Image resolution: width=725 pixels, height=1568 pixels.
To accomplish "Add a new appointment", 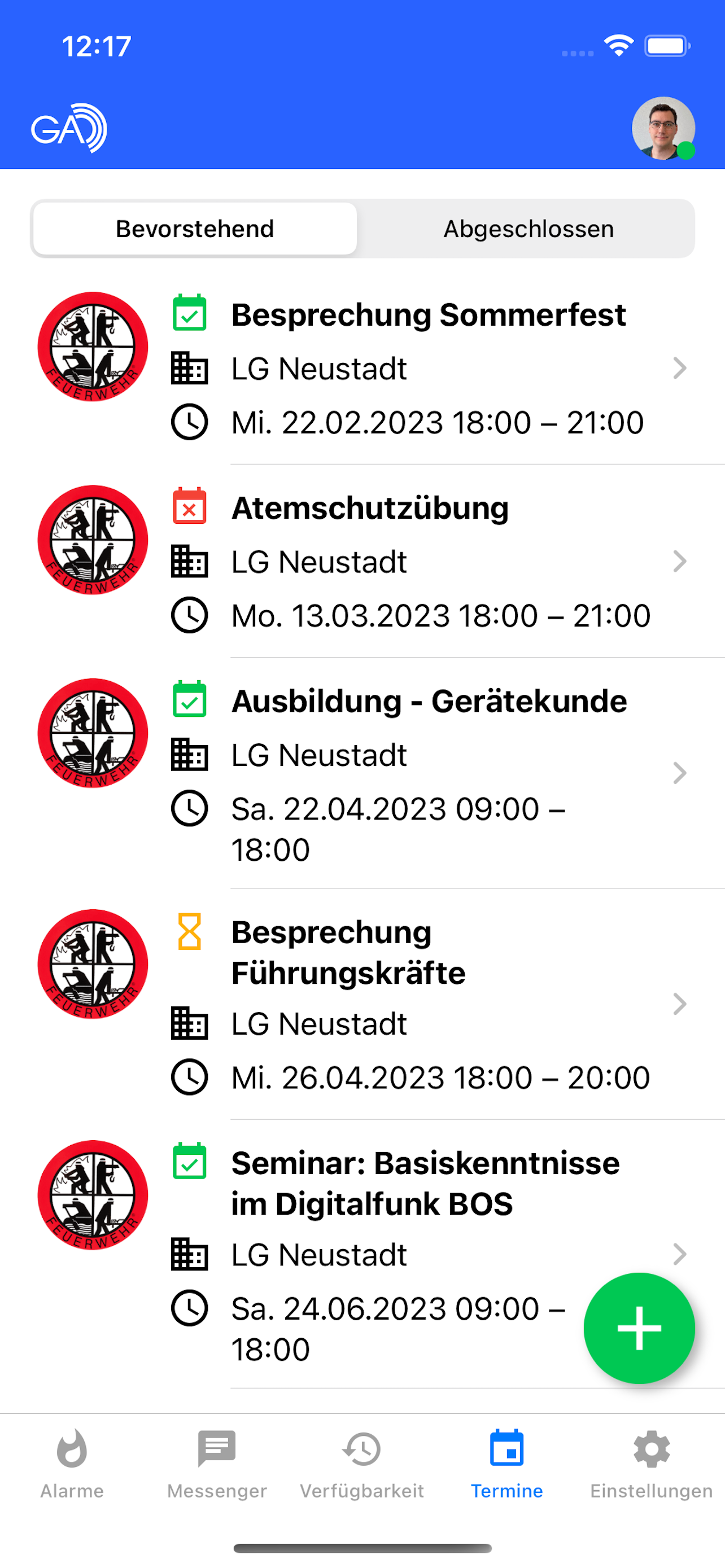I will pyautogui.click(x=639, y=1328).
